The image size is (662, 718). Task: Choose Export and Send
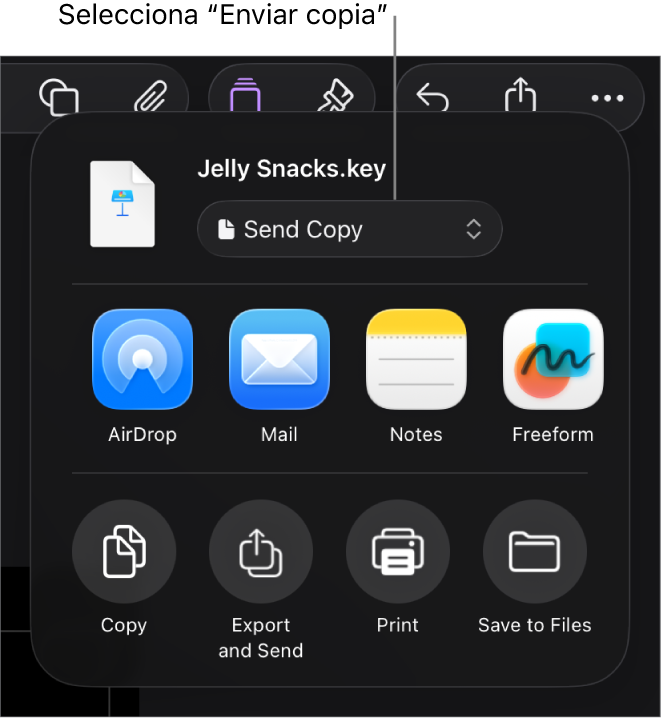click(261, 552)
